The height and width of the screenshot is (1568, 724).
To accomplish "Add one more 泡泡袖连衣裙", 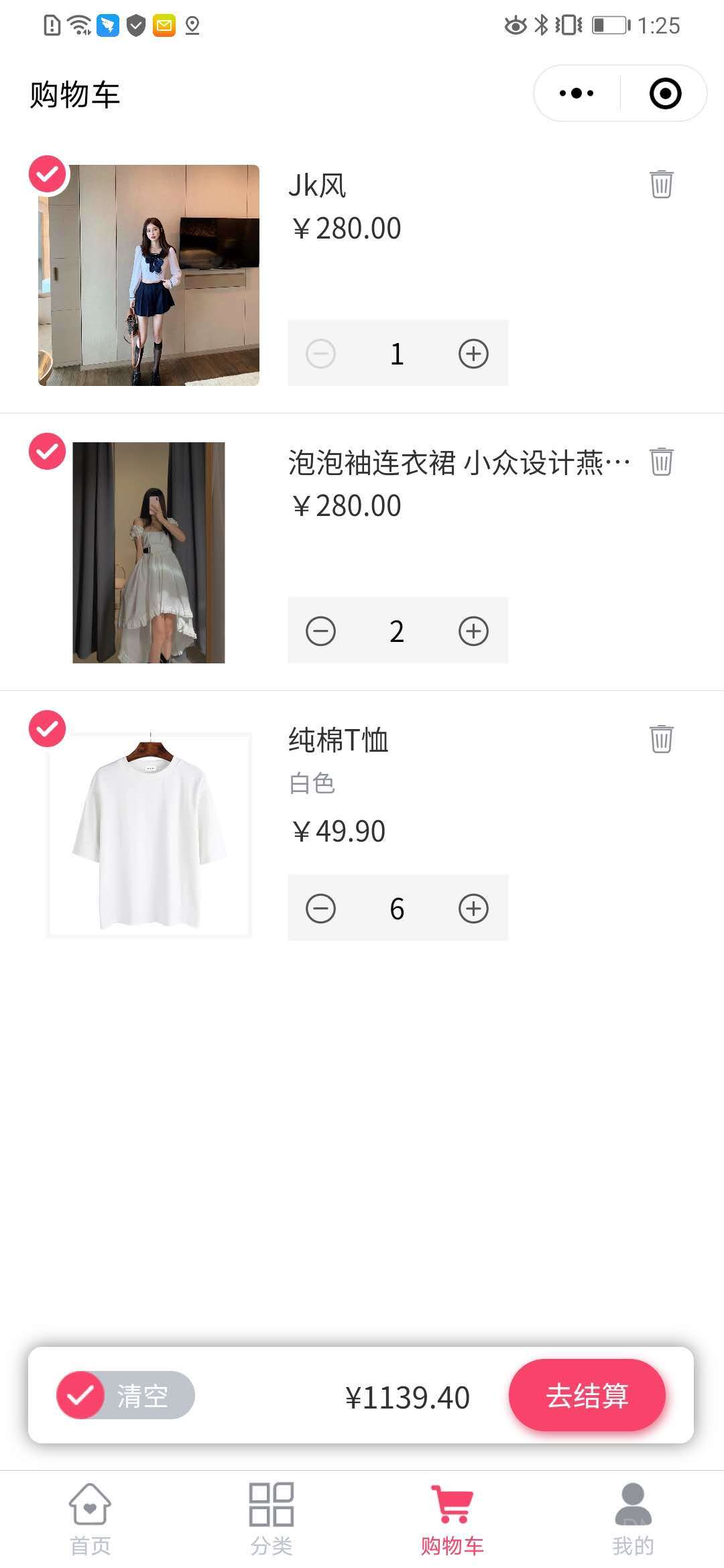I will tap(473, 631).
